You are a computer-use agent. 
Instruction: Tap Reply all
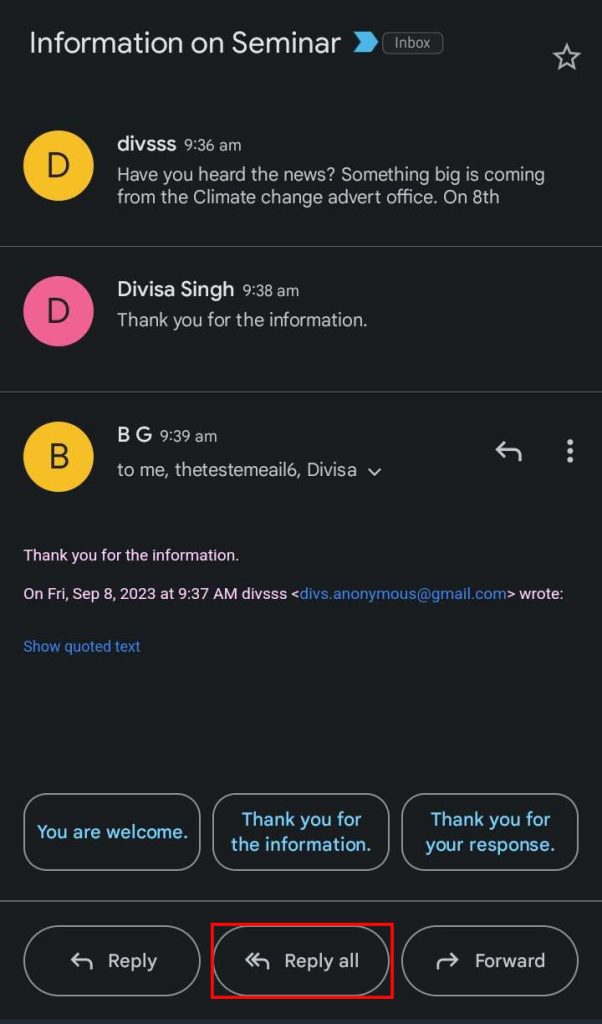[x=301, y=961]
